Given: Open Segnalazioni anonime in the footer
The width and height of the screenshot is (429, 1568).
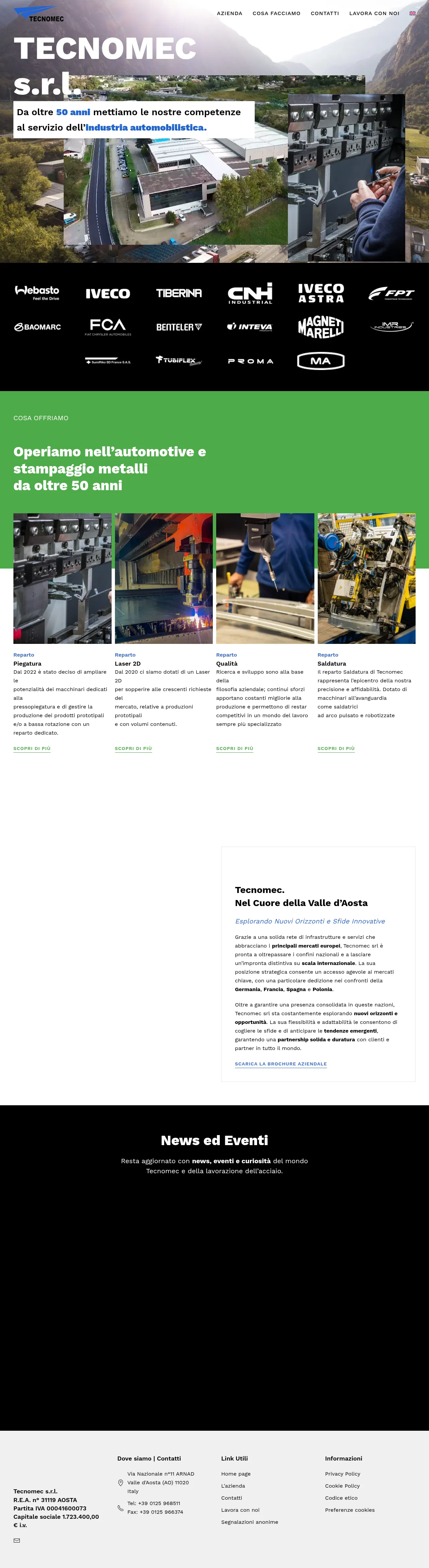Looking at the screenshot, I should point(249,1522).
